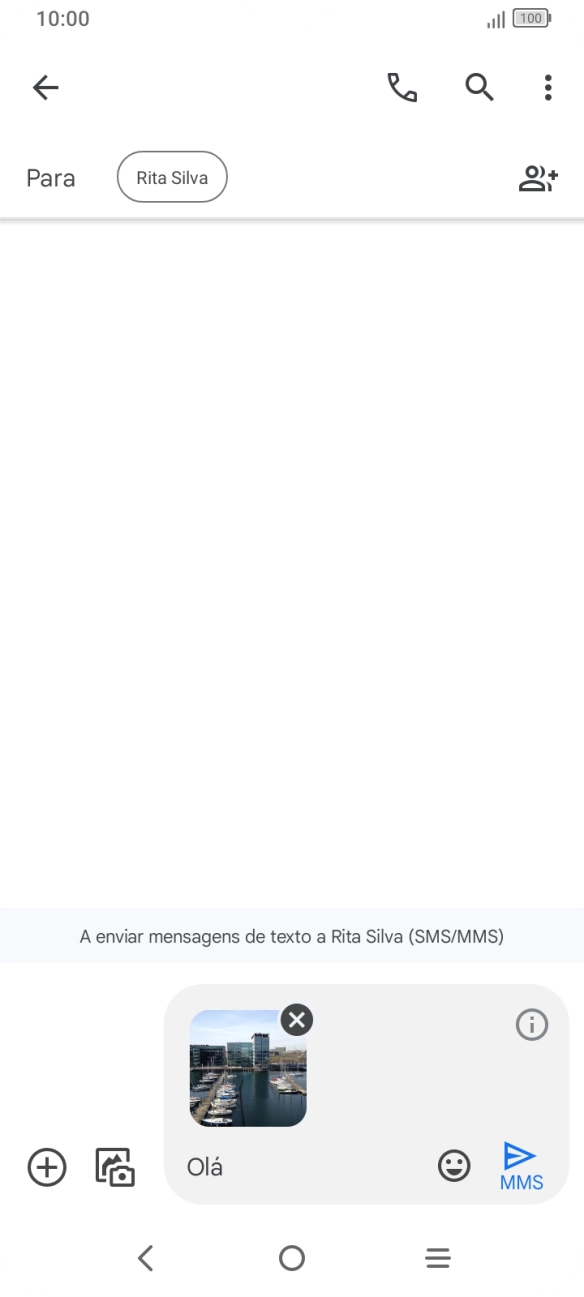This screenshot has height=1297, width=584.
Task: Open the attachment info icon
Action: point(532,1024)
